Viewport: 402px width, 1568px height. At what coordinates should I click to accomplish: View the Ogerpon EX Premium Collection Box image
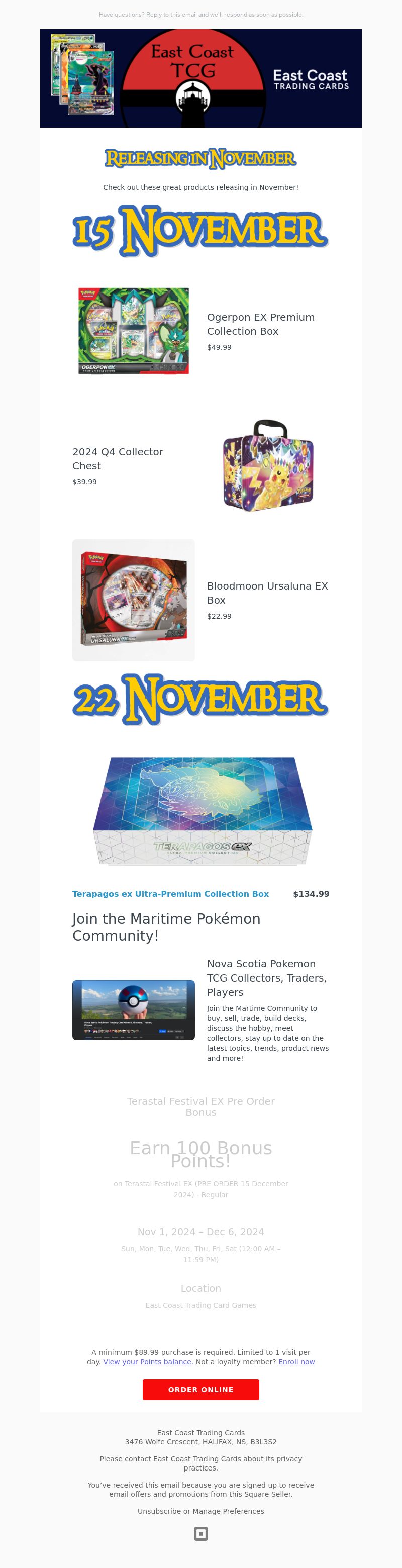[134, 331]
